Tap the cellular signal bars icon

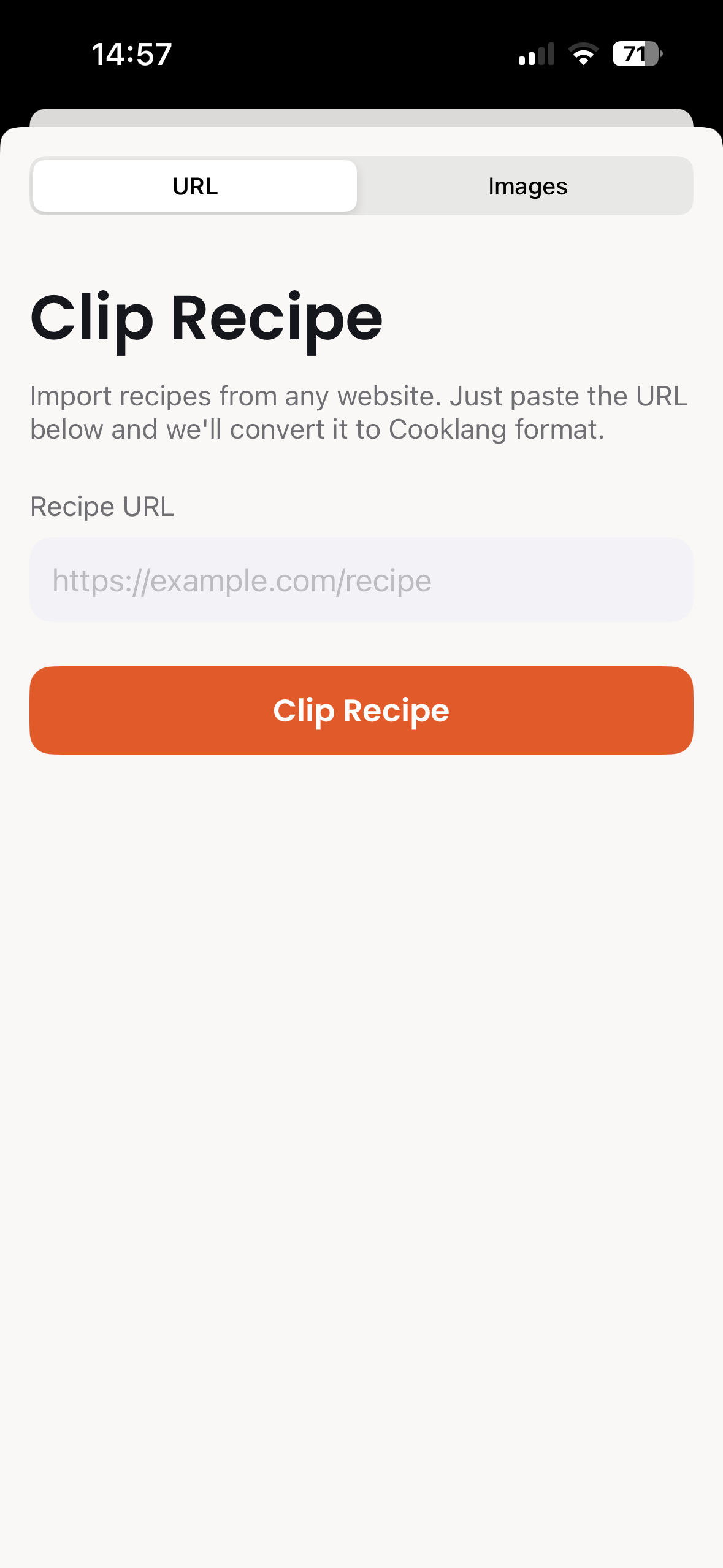point(535,55)
